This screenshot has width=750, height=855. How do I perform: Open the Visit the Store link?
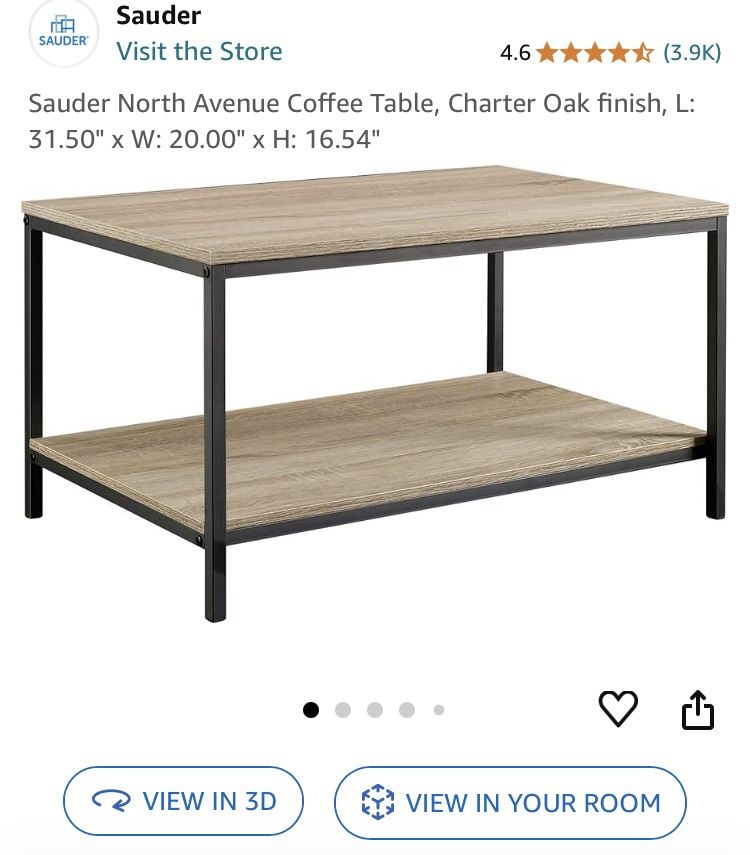pos(199,49)
